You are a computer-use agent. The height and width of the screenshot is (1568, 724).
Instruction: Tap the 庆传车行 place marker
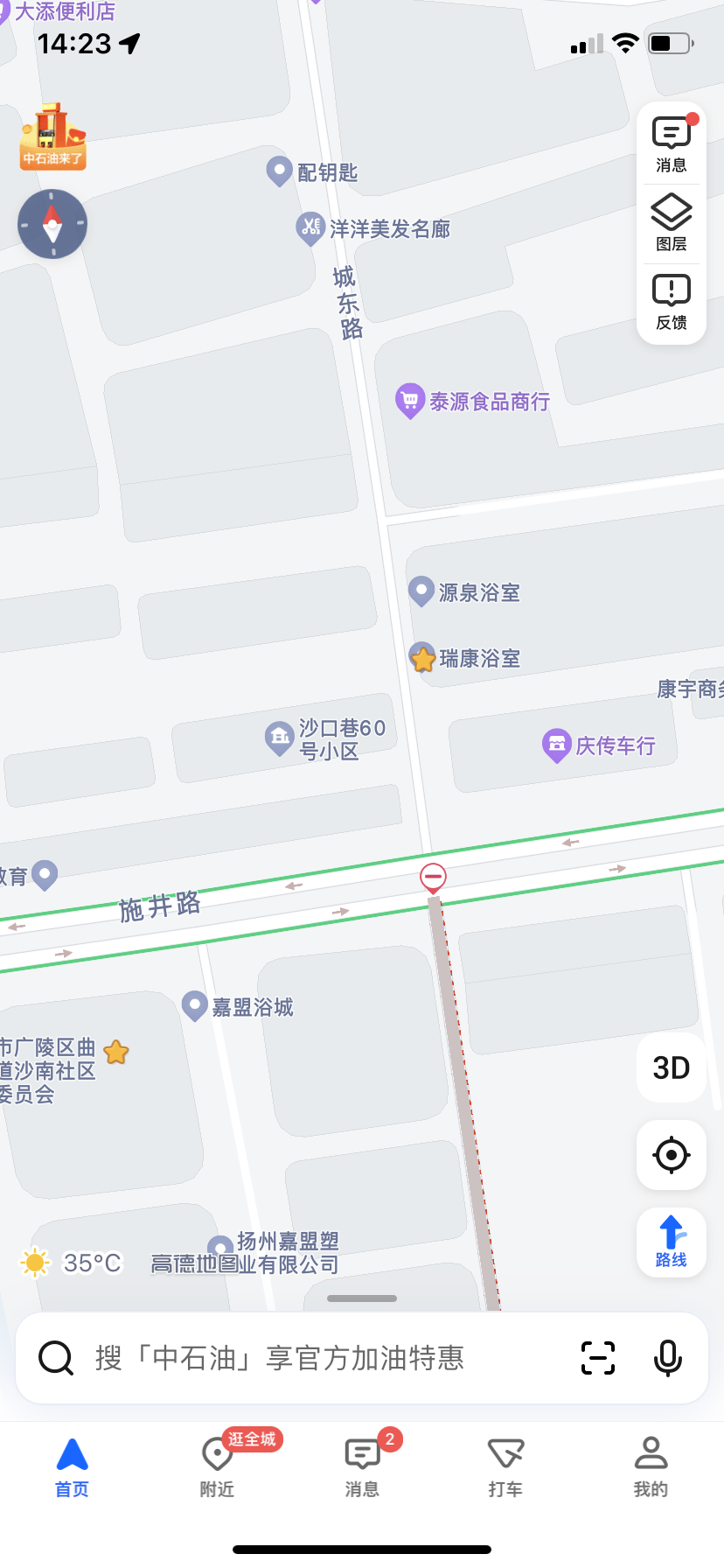tap(557, 745)
